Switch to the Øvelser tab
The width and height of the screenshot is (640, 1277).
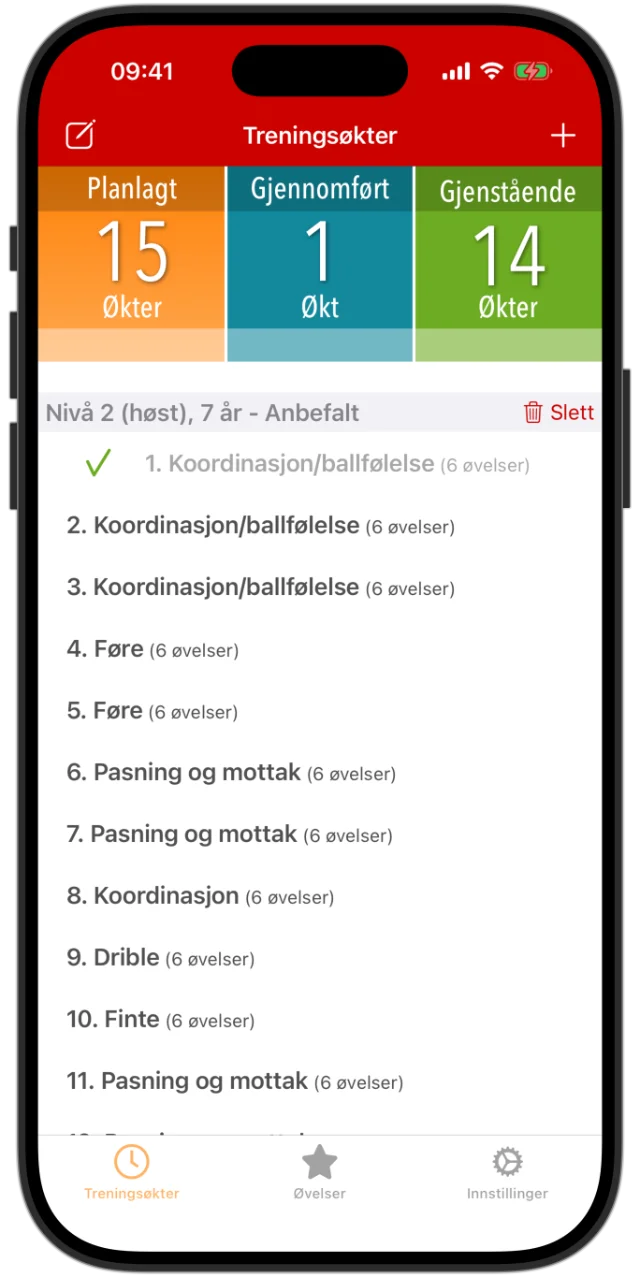pos(320,1173)
